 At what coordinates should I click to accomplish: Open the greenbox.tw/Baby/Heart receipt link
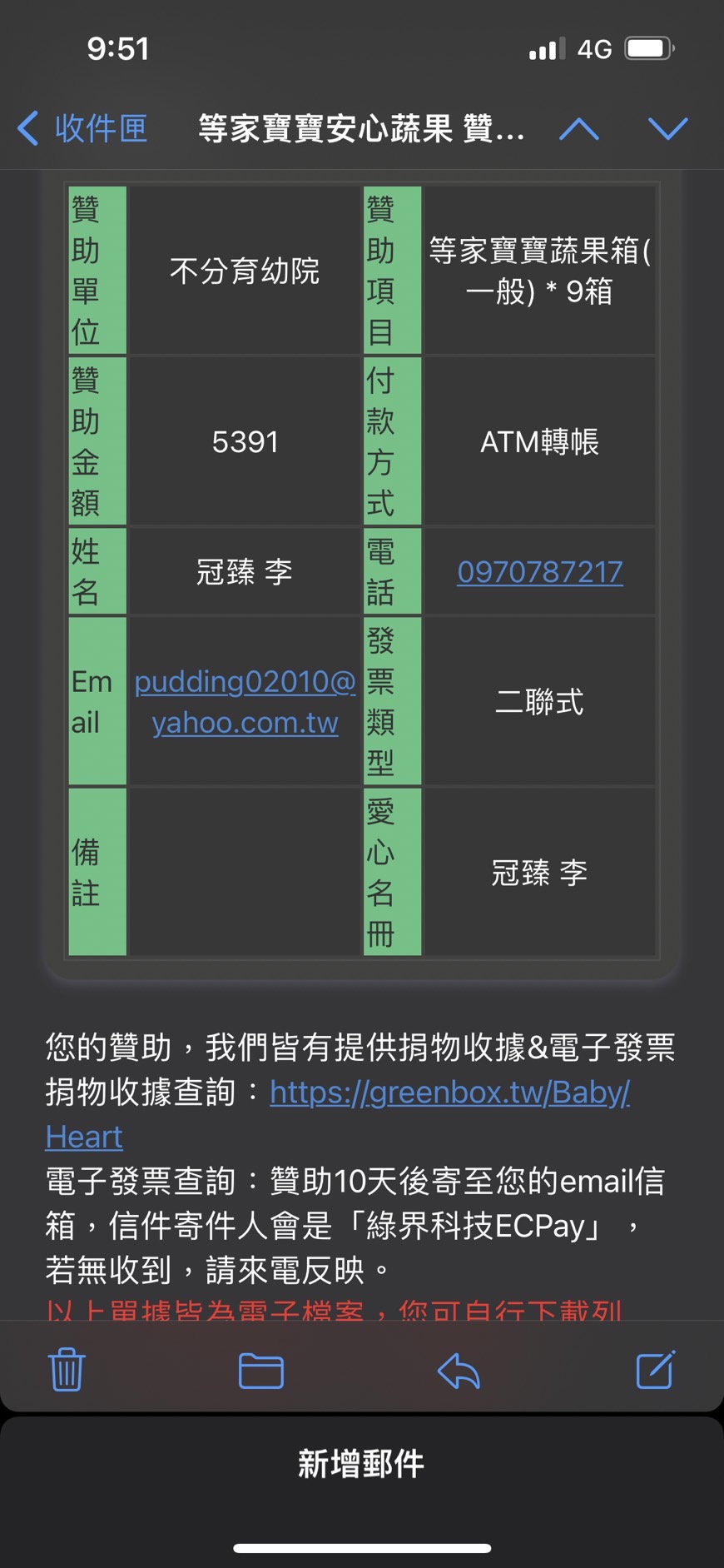pyautogui.click(x=449, y=1092)
